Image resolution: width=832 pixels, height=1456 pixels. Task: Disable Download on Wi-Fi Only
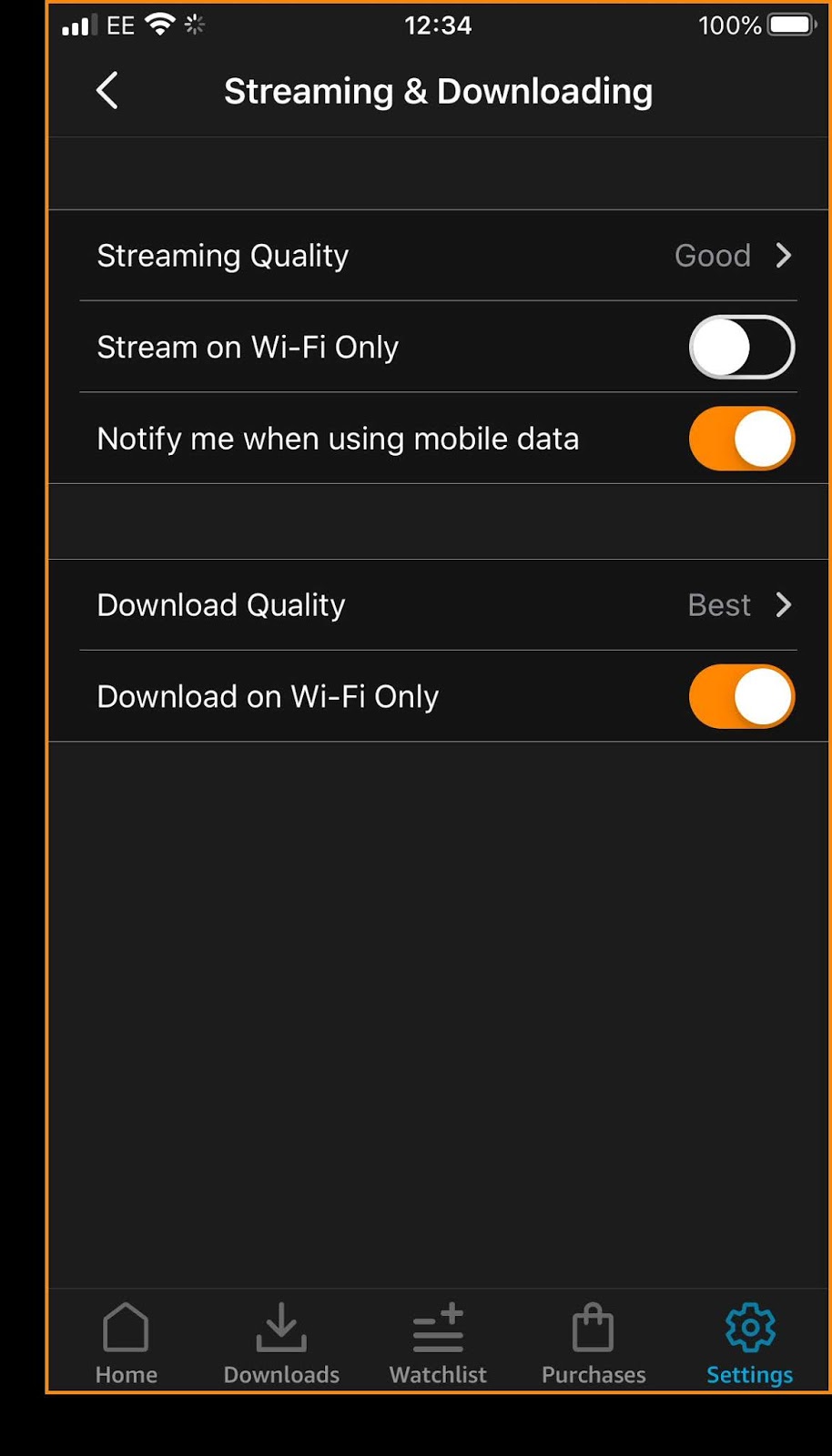coord(741,697)
